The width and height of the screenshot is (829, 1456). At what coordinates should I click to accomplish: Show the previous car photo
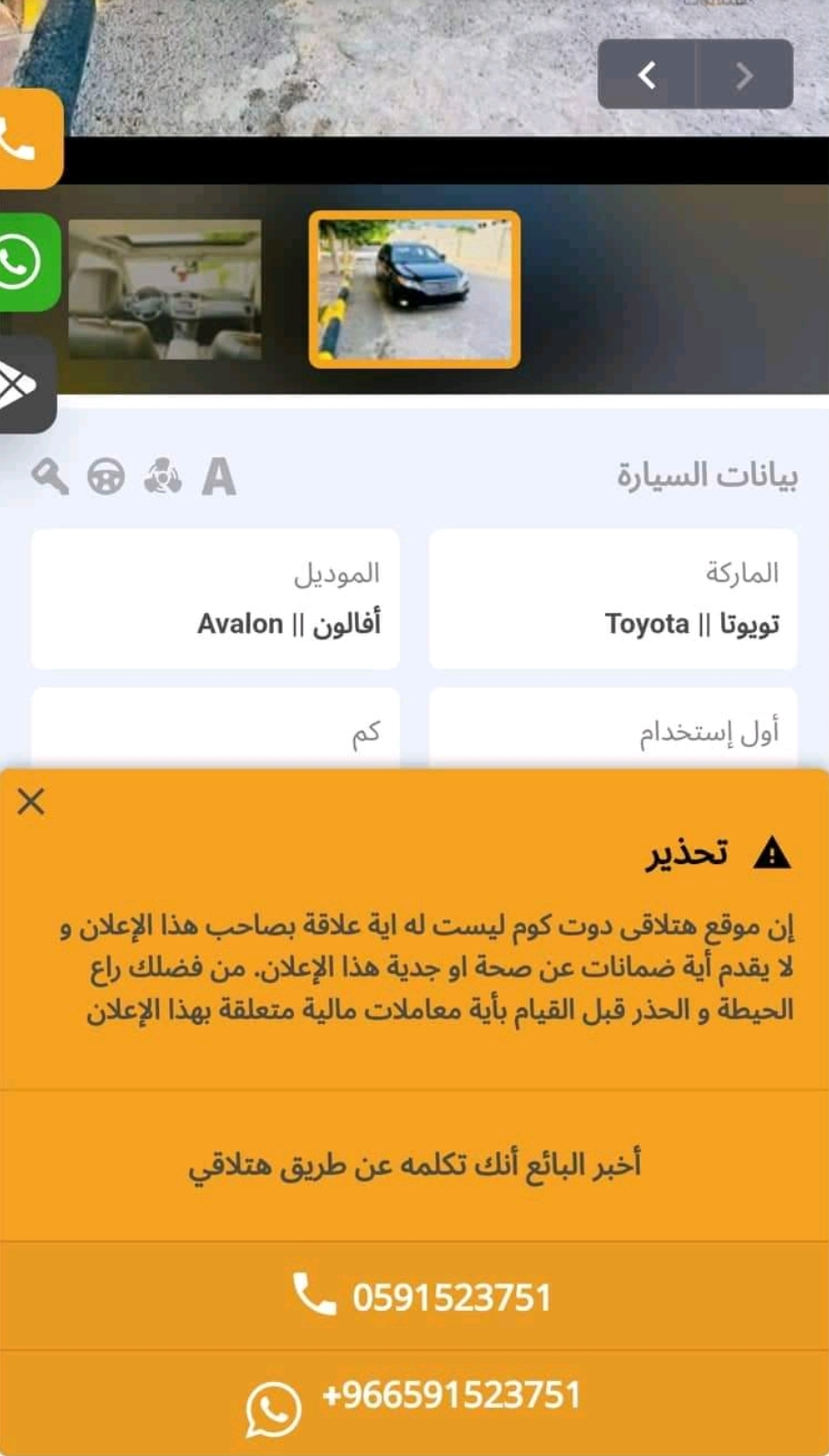[647, 75]
